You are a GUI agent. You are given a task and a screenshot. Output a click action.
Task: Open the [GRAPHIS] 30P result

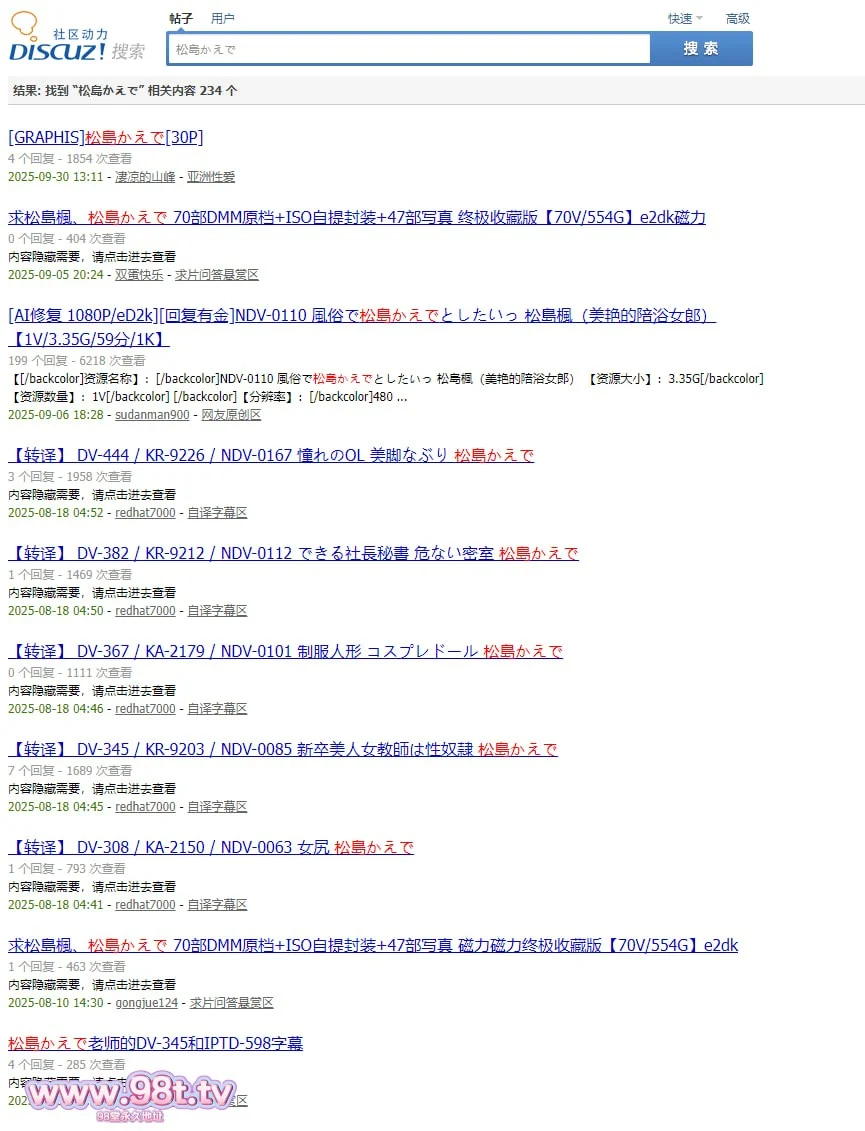(x=106, y=137)
